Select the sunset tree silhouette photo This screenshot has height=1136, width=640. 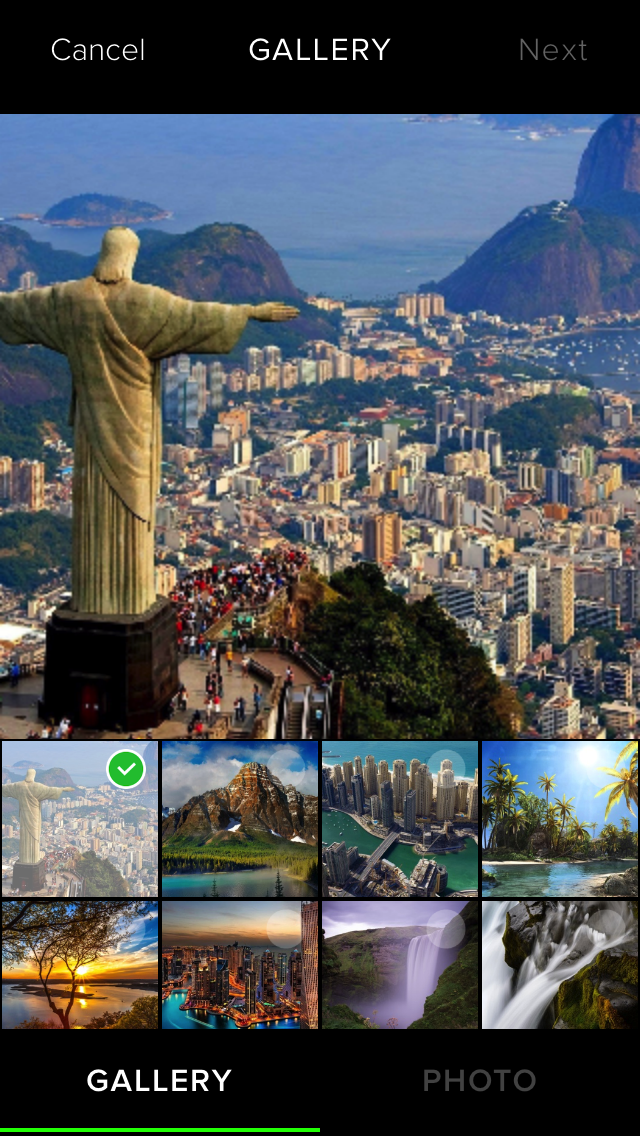[80, 965]
